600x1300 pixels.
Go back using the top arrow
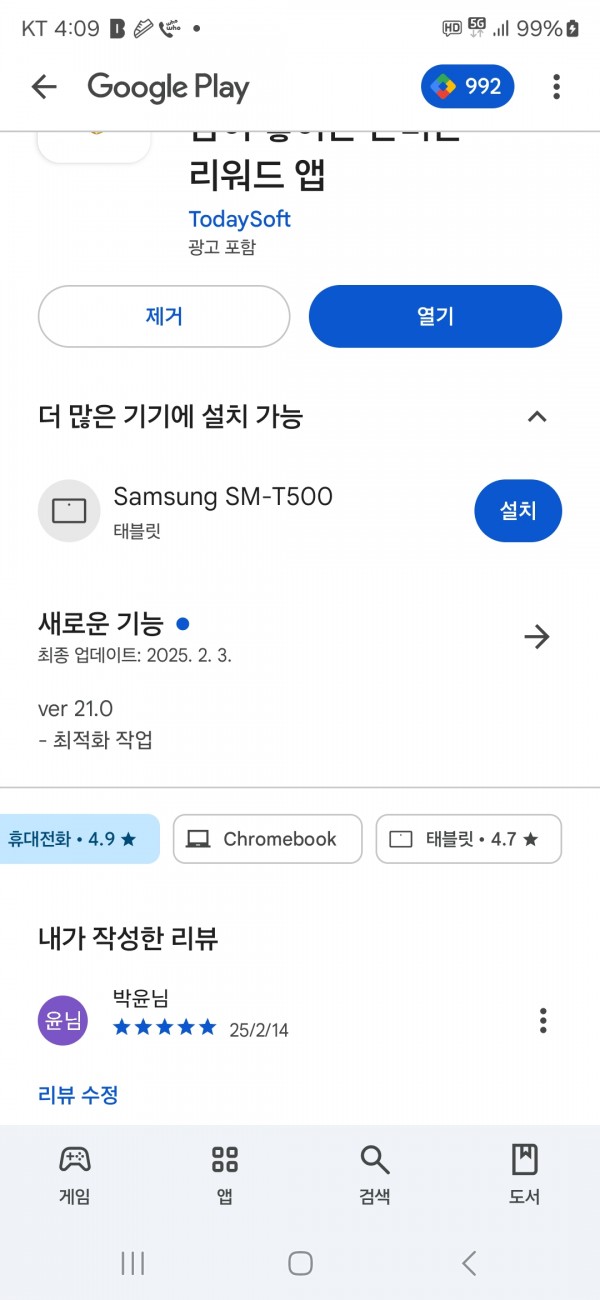tap(44, 87)
